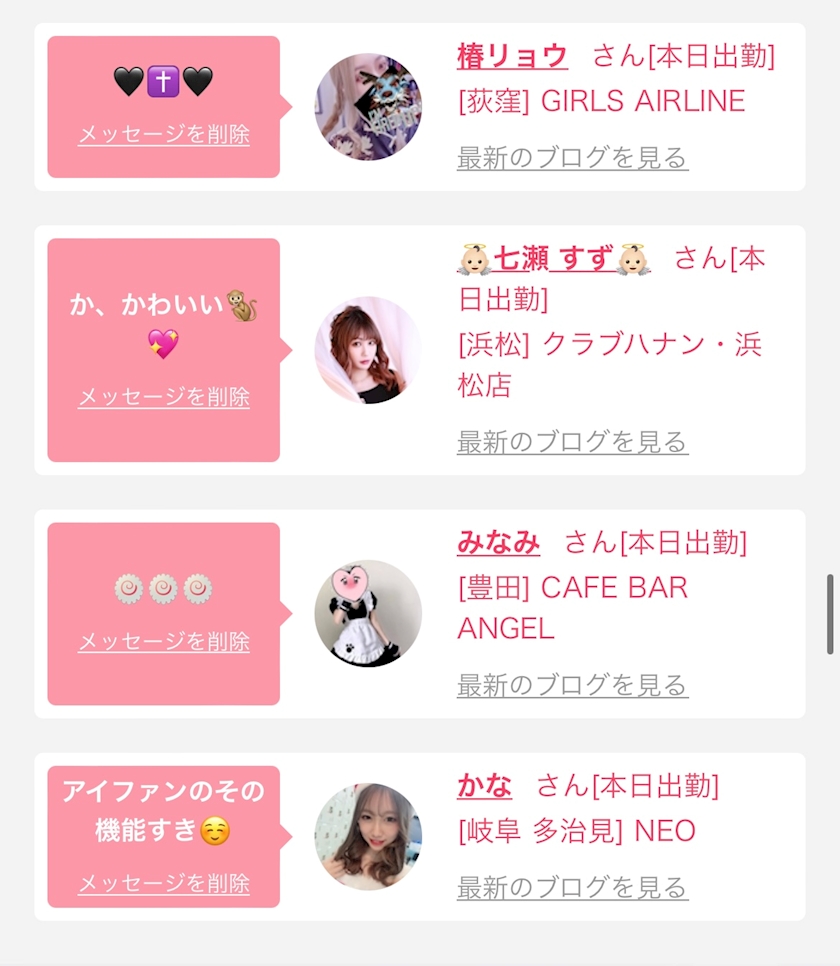This screenshot has width=840, height=966.
Task: Tap 七瀬 すず's profile photo
Action: (x=368, y=350)
